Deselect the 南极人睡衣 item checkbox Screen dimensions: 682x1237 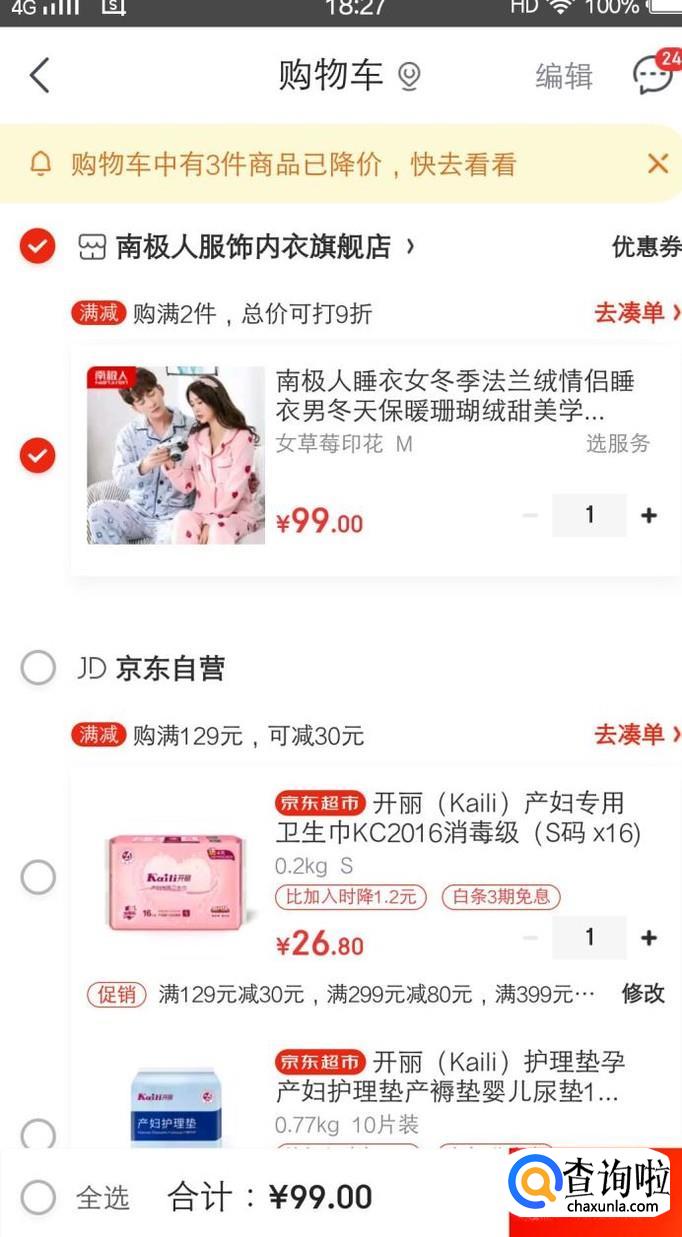38,456
